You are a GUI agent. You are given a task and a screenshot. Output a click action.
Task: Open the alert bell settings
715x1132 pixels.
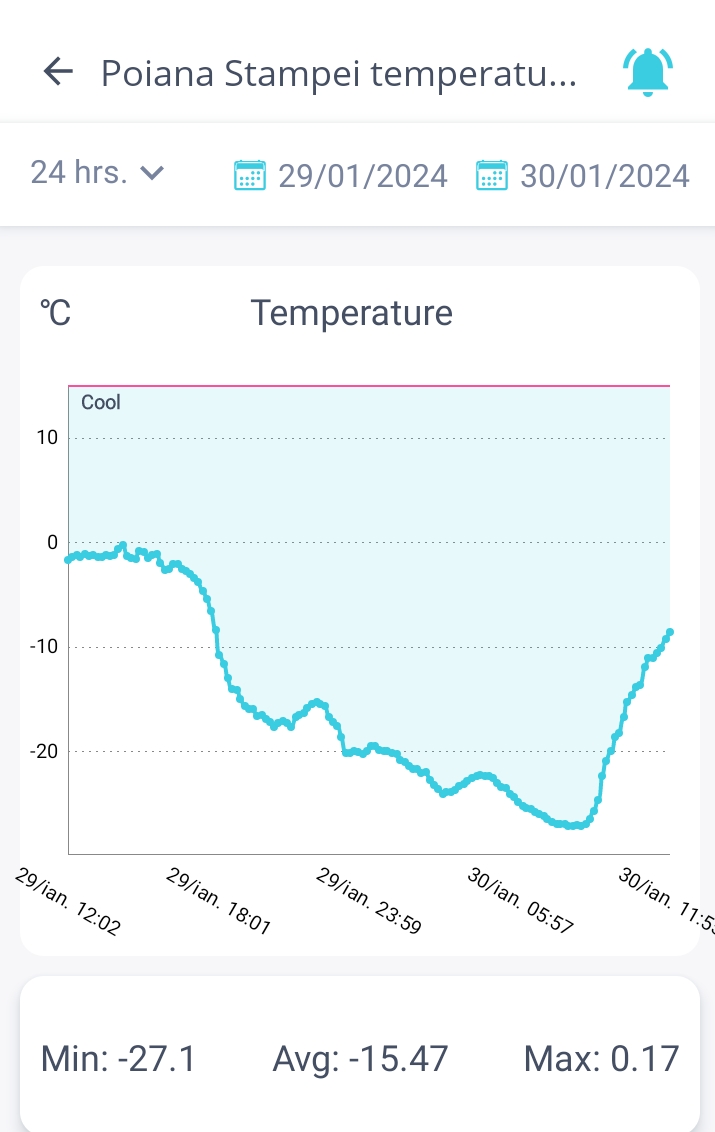(649, 72)
